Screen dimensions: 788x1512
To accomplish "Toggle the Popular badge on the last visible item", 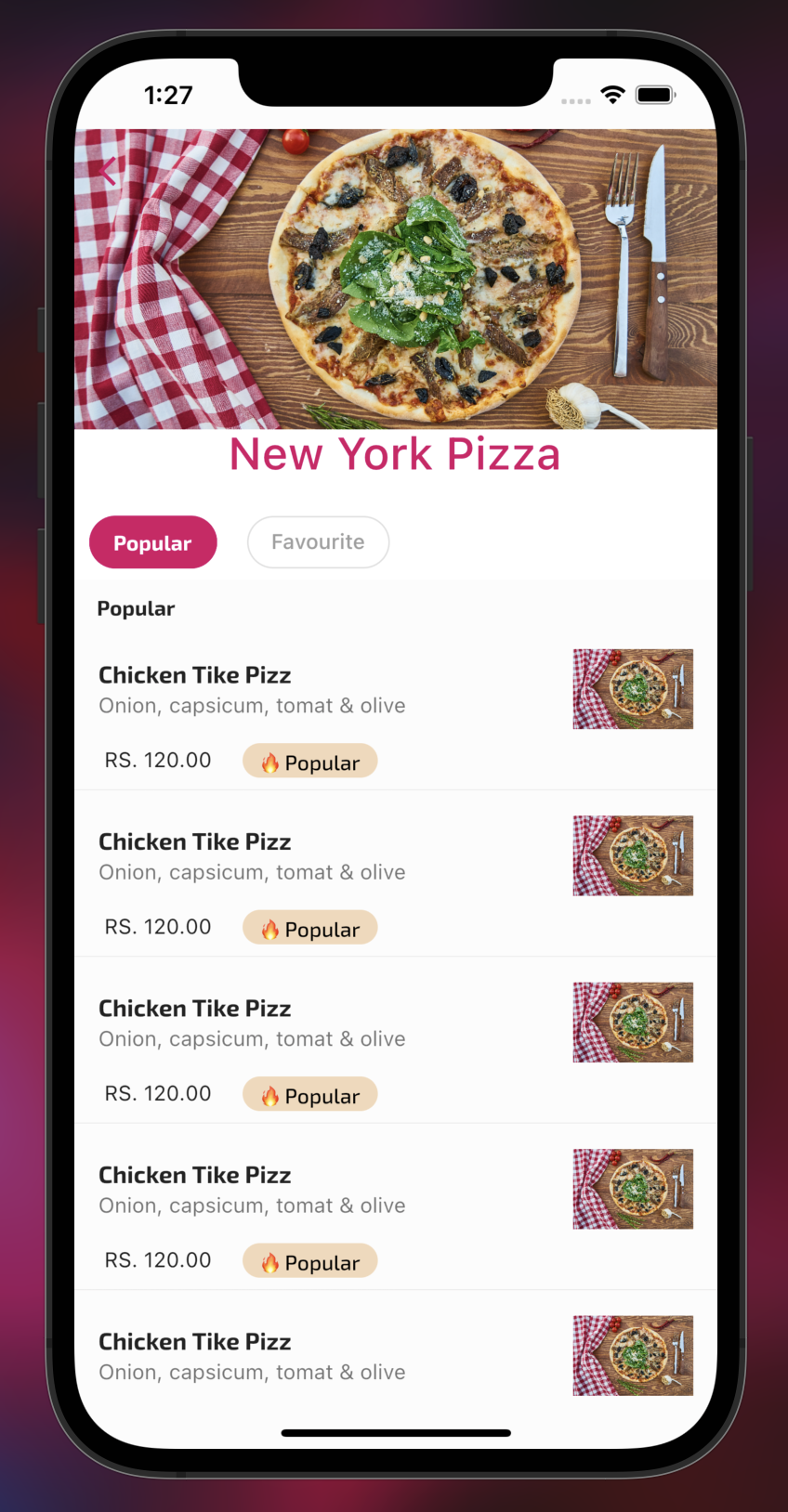I will click(x=309, y=1260).
